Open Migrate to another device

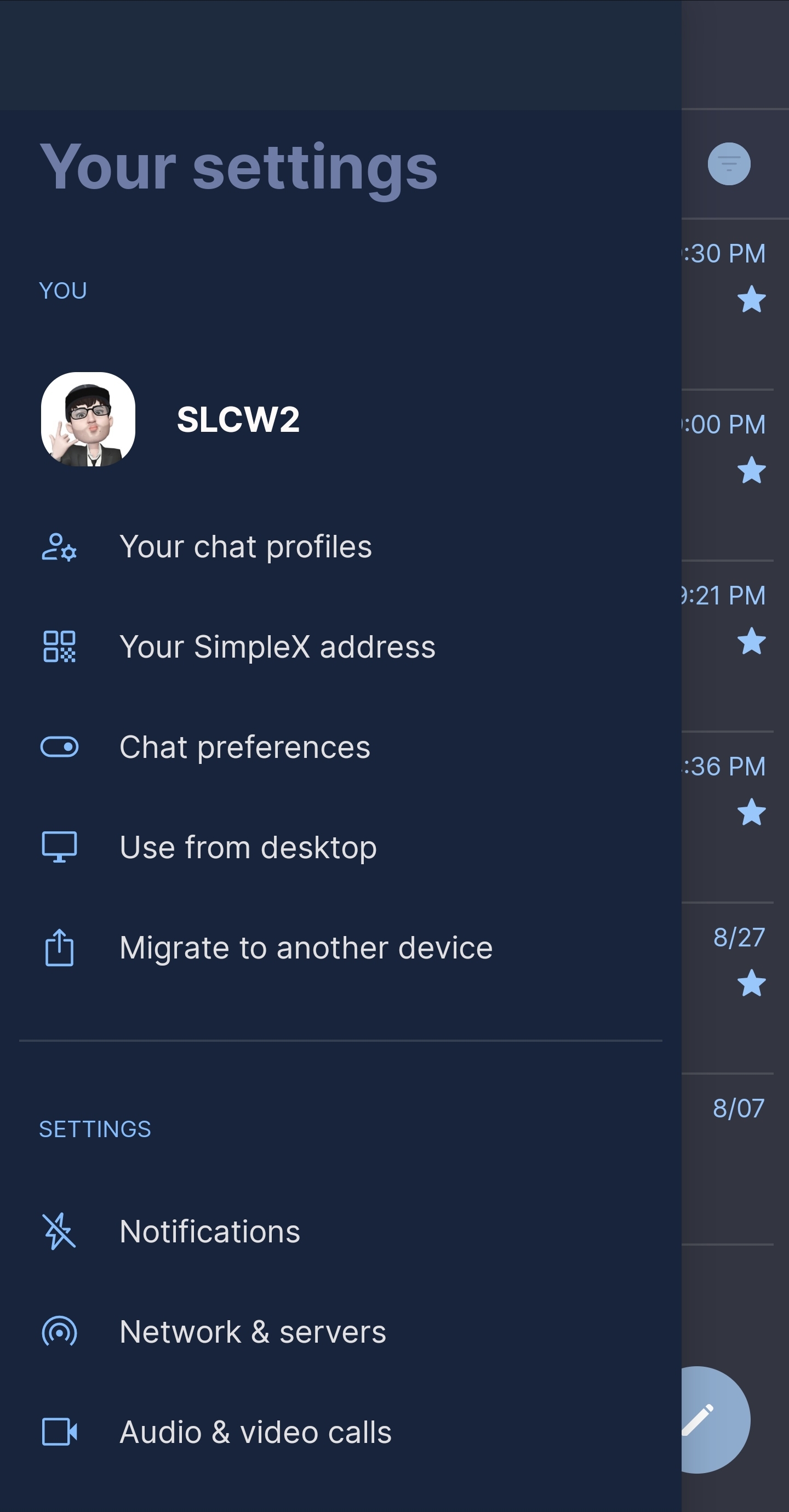pyautogui.click(x=305, y=948)
